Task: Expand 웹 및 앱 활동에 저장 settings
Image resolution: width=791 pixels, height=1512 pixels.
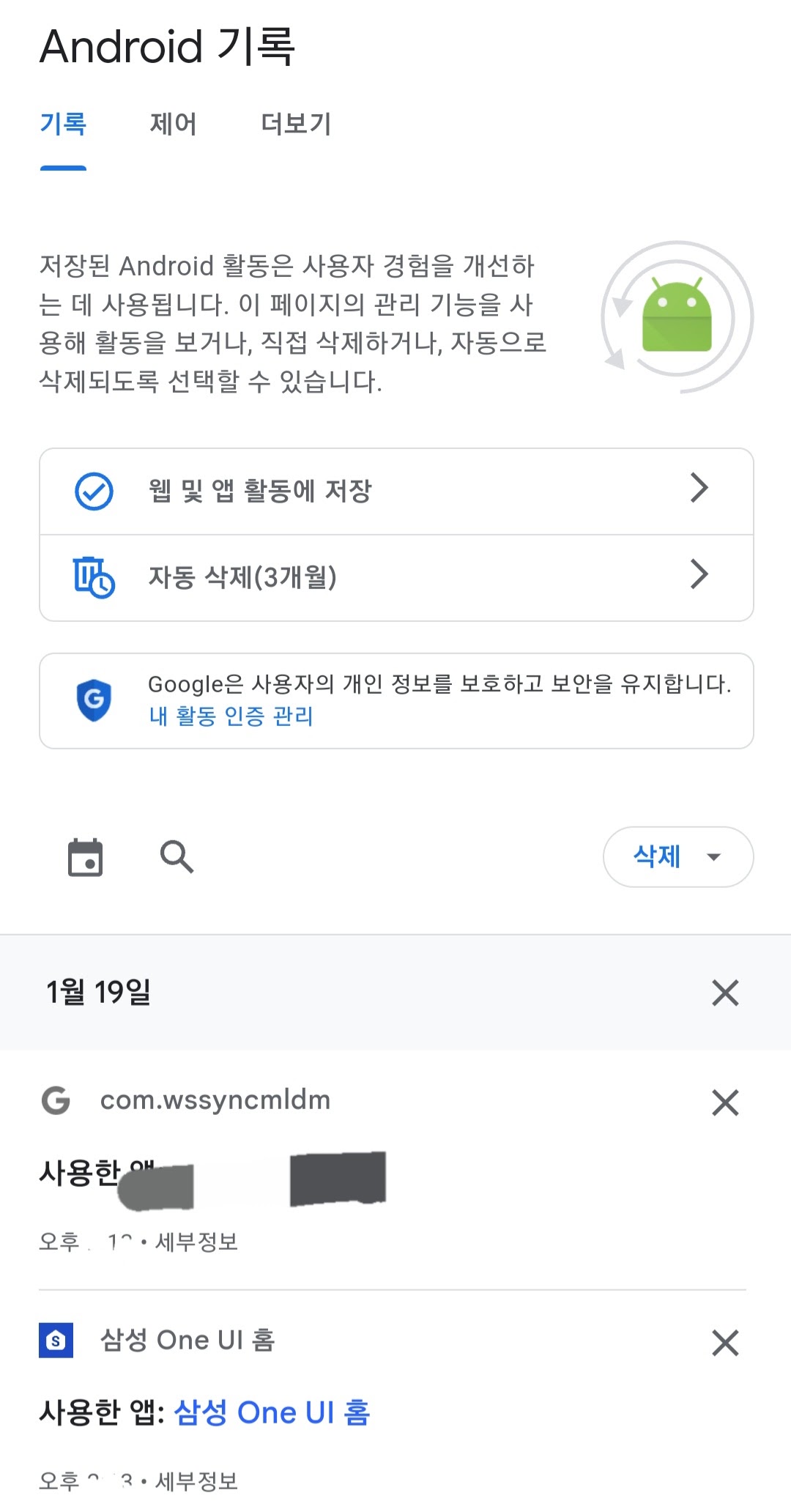Action: pyautogui.click(x=395, y=489)
